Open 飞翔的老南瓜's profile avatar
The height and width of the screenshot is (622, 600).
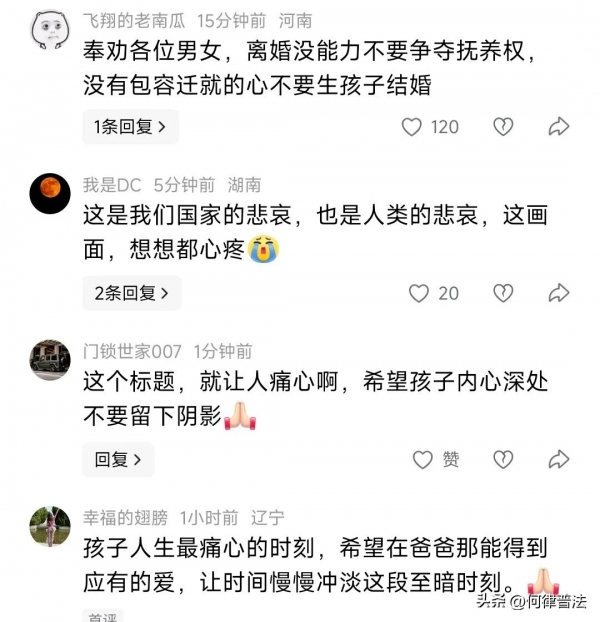[x=49, y=29]
